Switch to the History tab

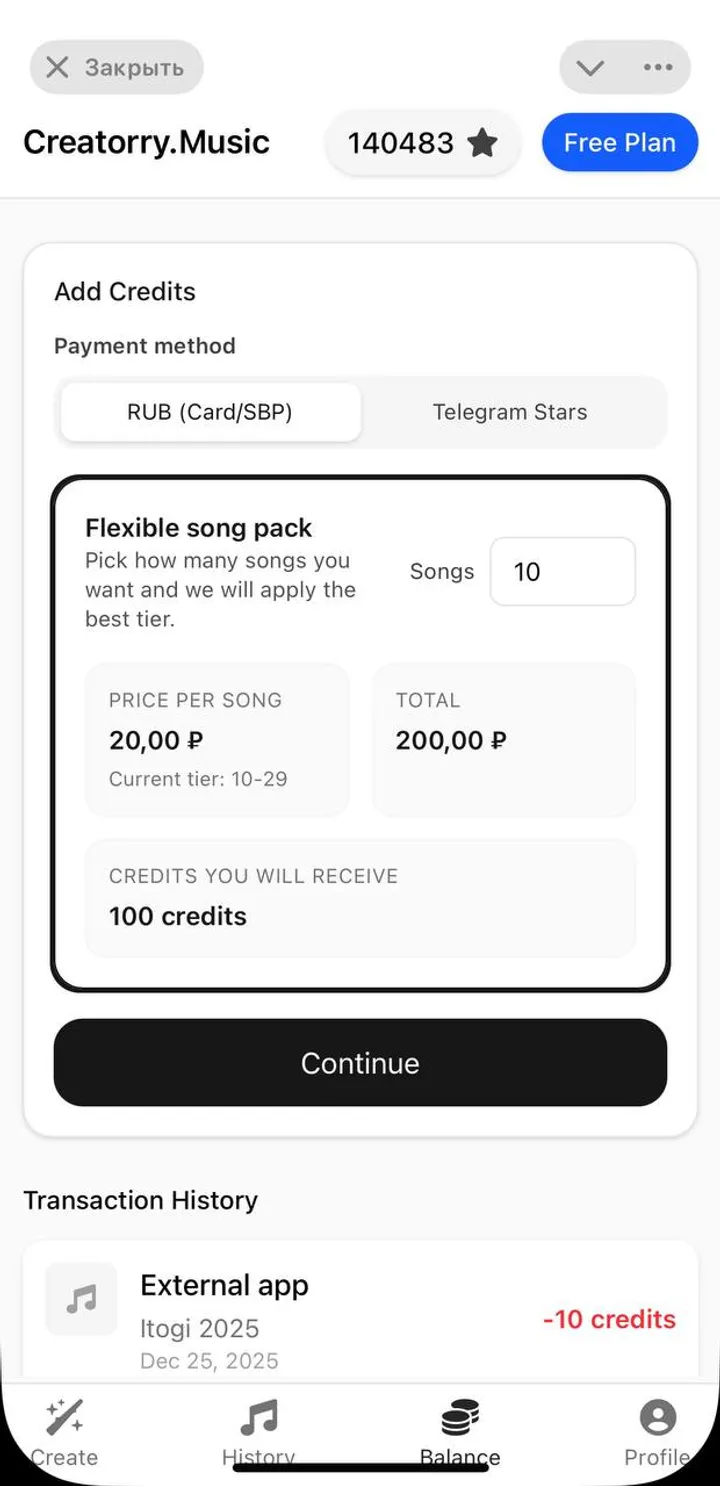(258, 1431)
